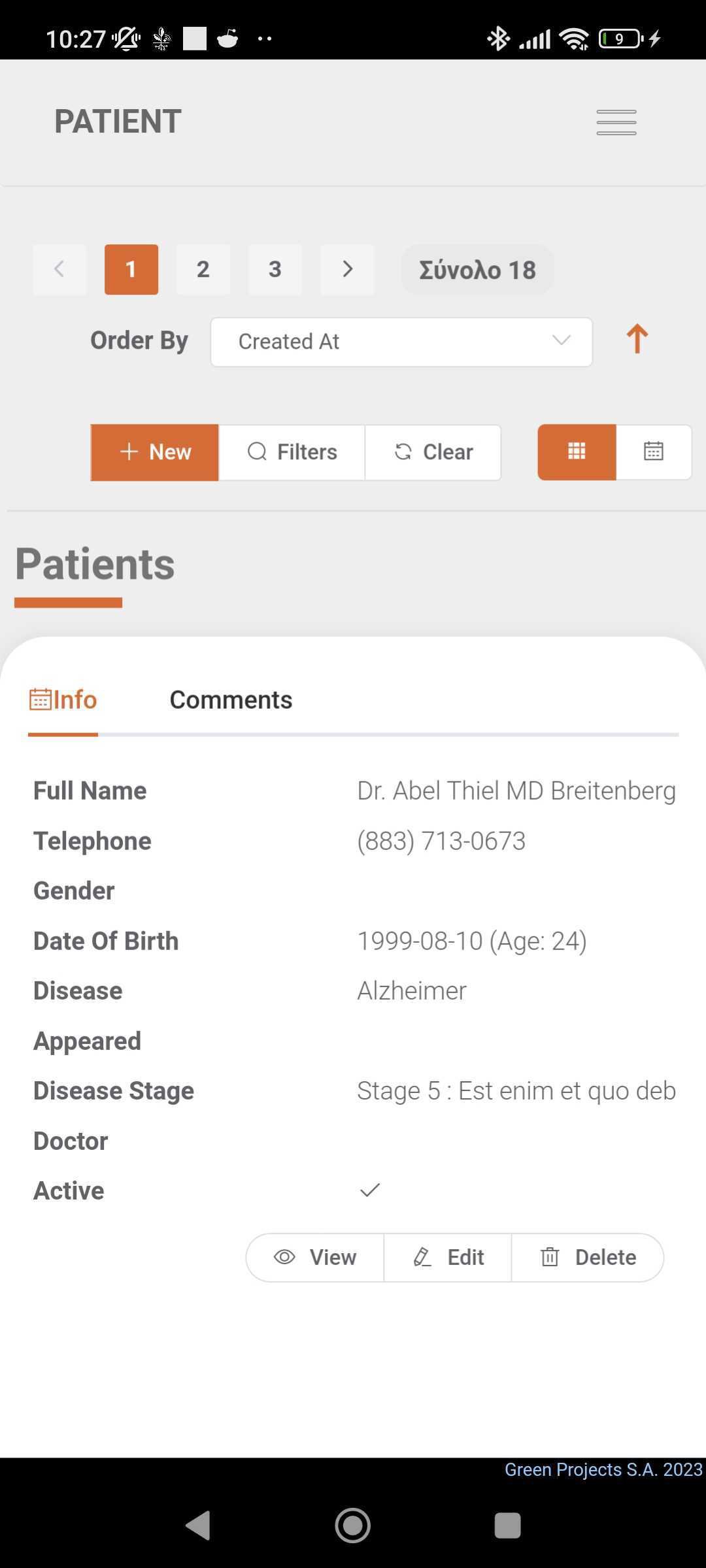The height and width of the screenshot is (1568, 706).
Task: Open the Filters panel
Action: click(x=292, y=452)
